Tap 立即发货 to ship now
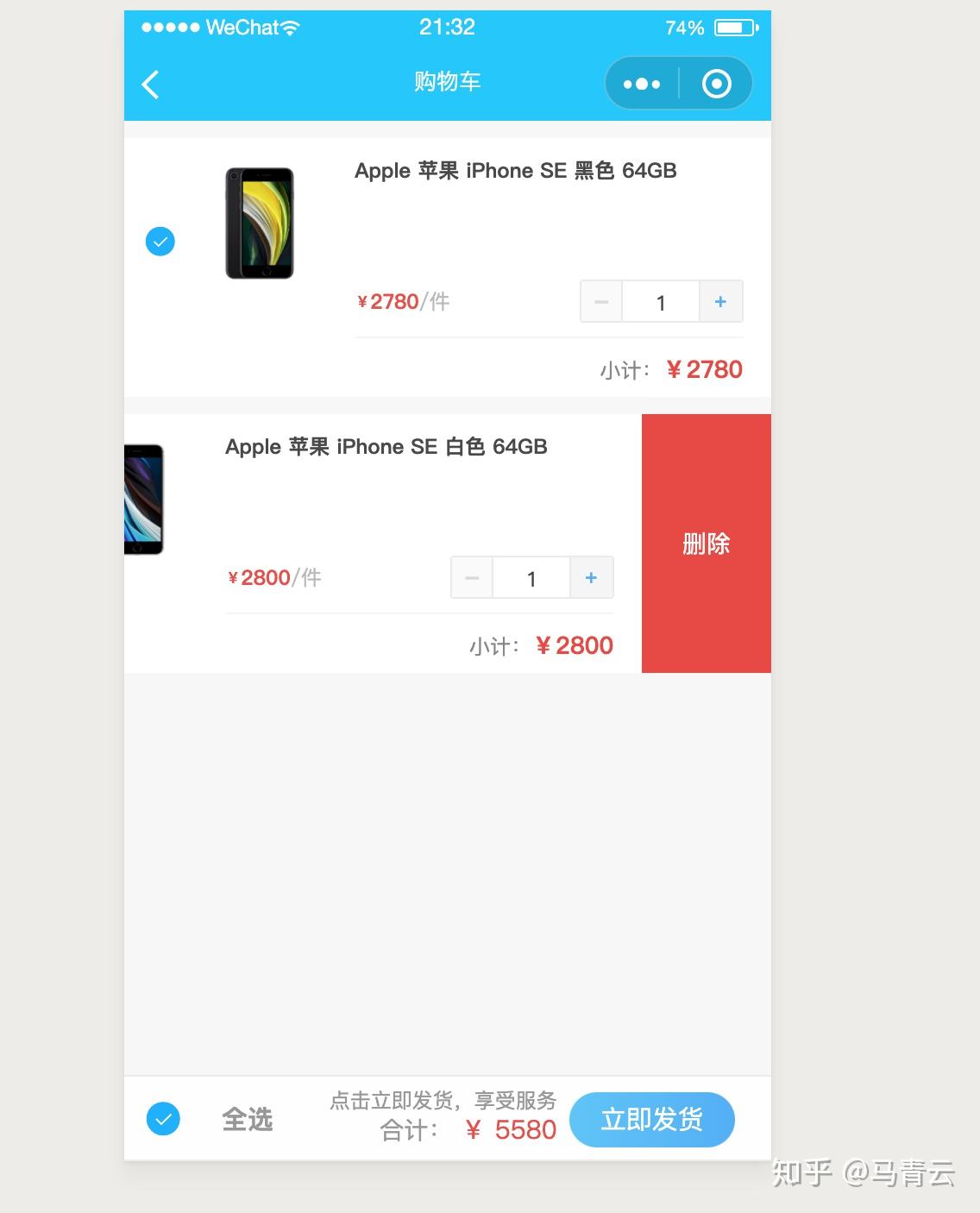Screen dimensions: 980x1213 (652, 1120)
